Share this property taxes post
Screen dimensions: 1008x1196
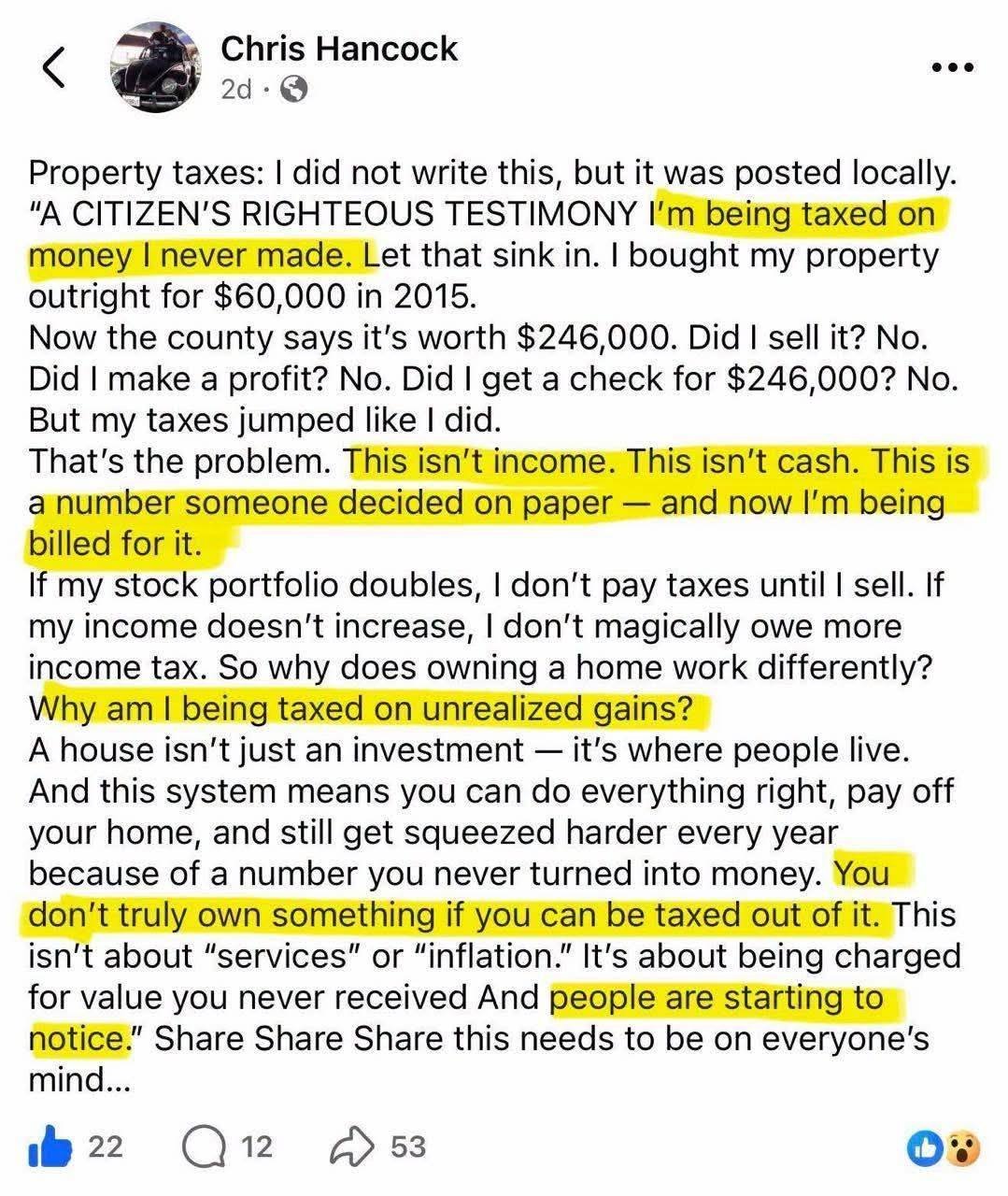pyautogui.click(x=351, y=1147)
